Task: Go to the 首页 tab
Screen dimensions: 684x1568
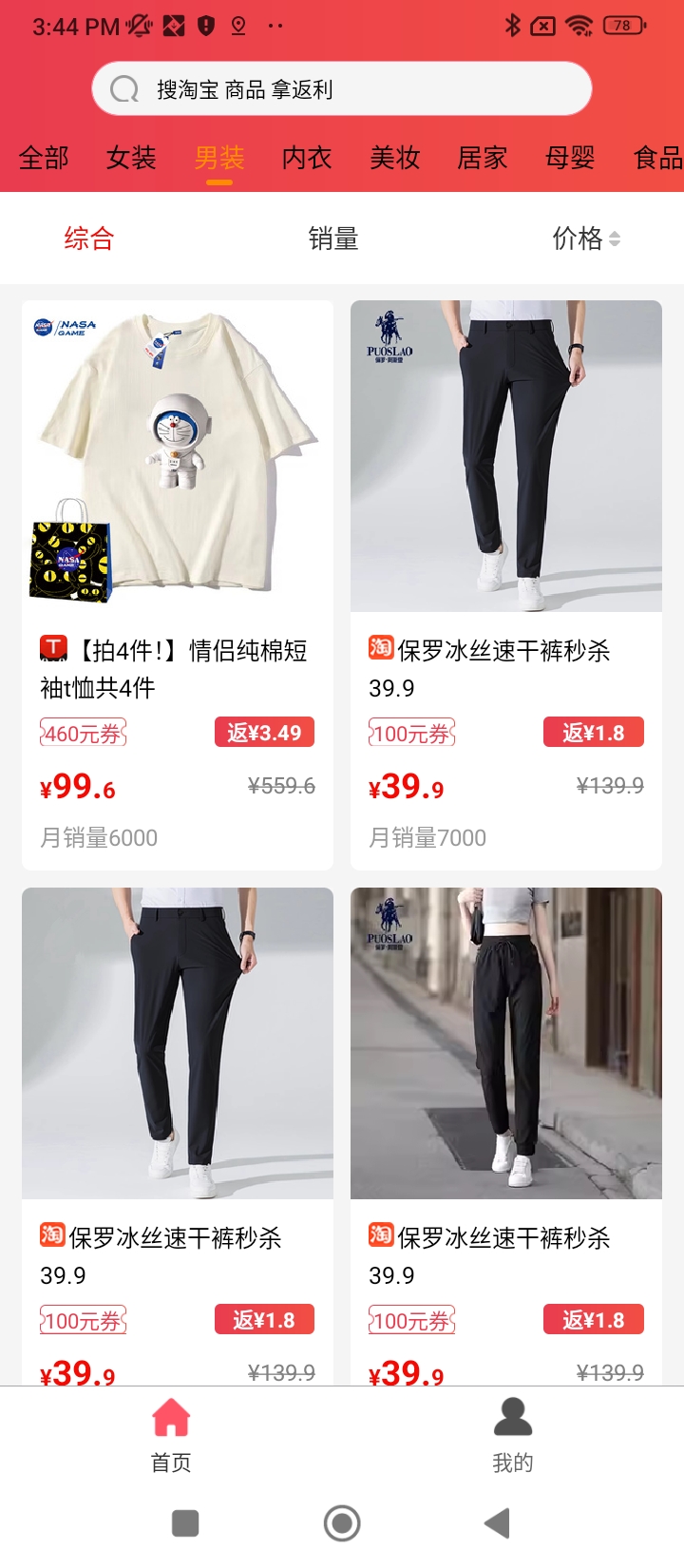Action: pyautogui.click(x=171, y=1435)
